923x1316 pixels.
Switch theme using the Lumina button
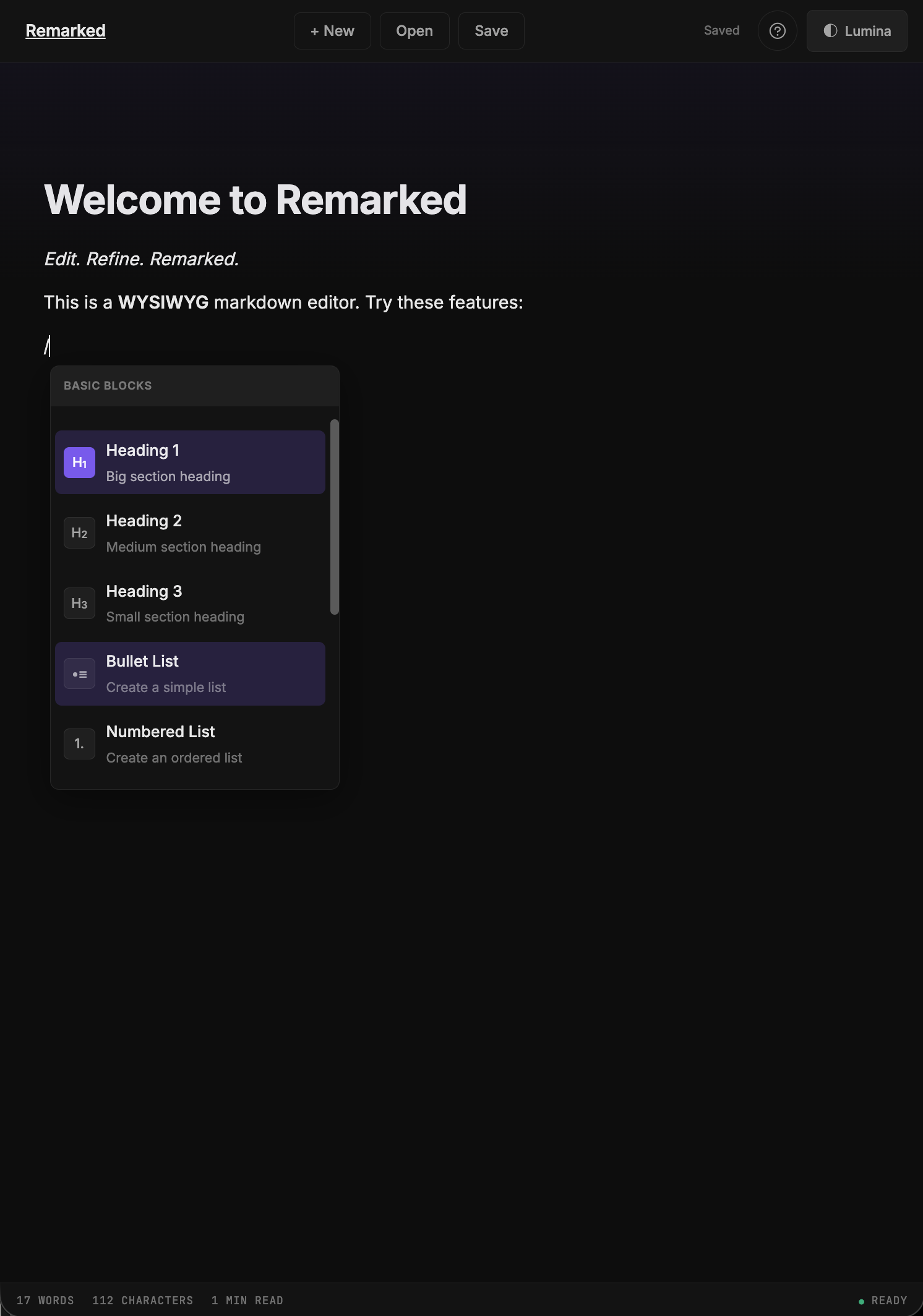tap(857, 31)
